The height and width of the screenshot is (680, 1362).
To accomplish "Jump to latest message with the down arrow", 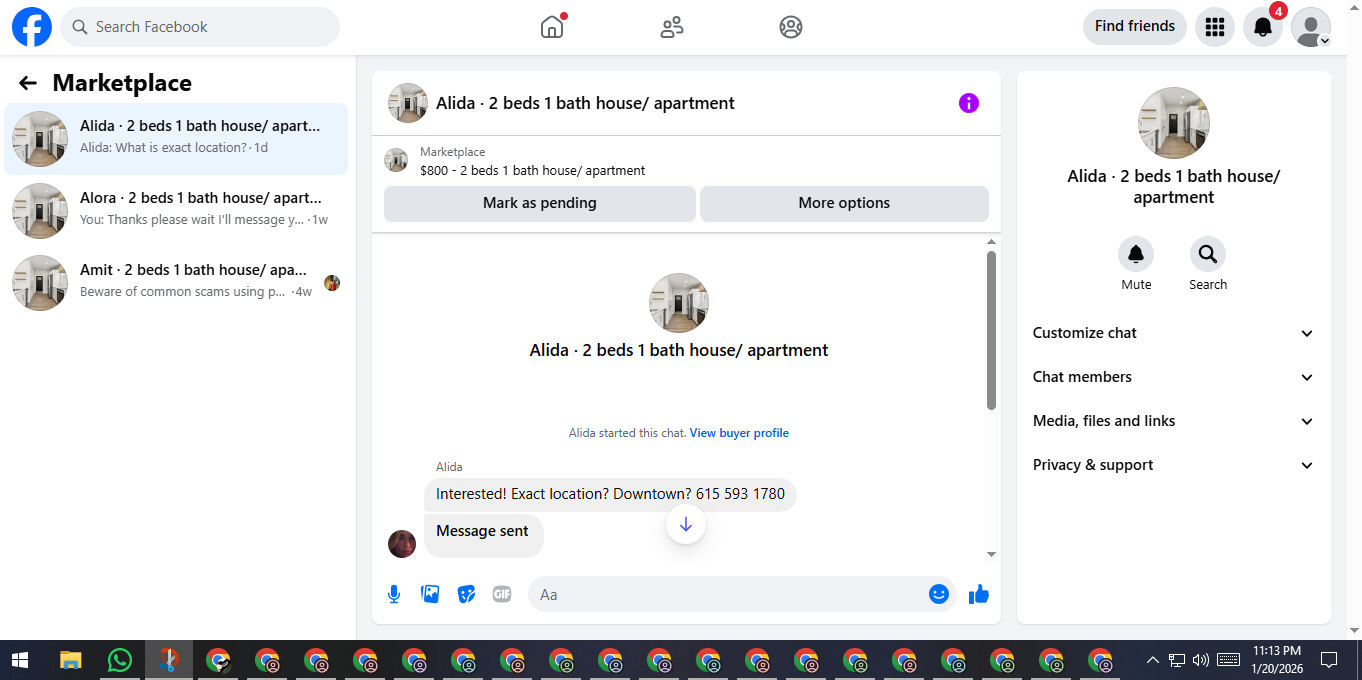I will [686, 524].
